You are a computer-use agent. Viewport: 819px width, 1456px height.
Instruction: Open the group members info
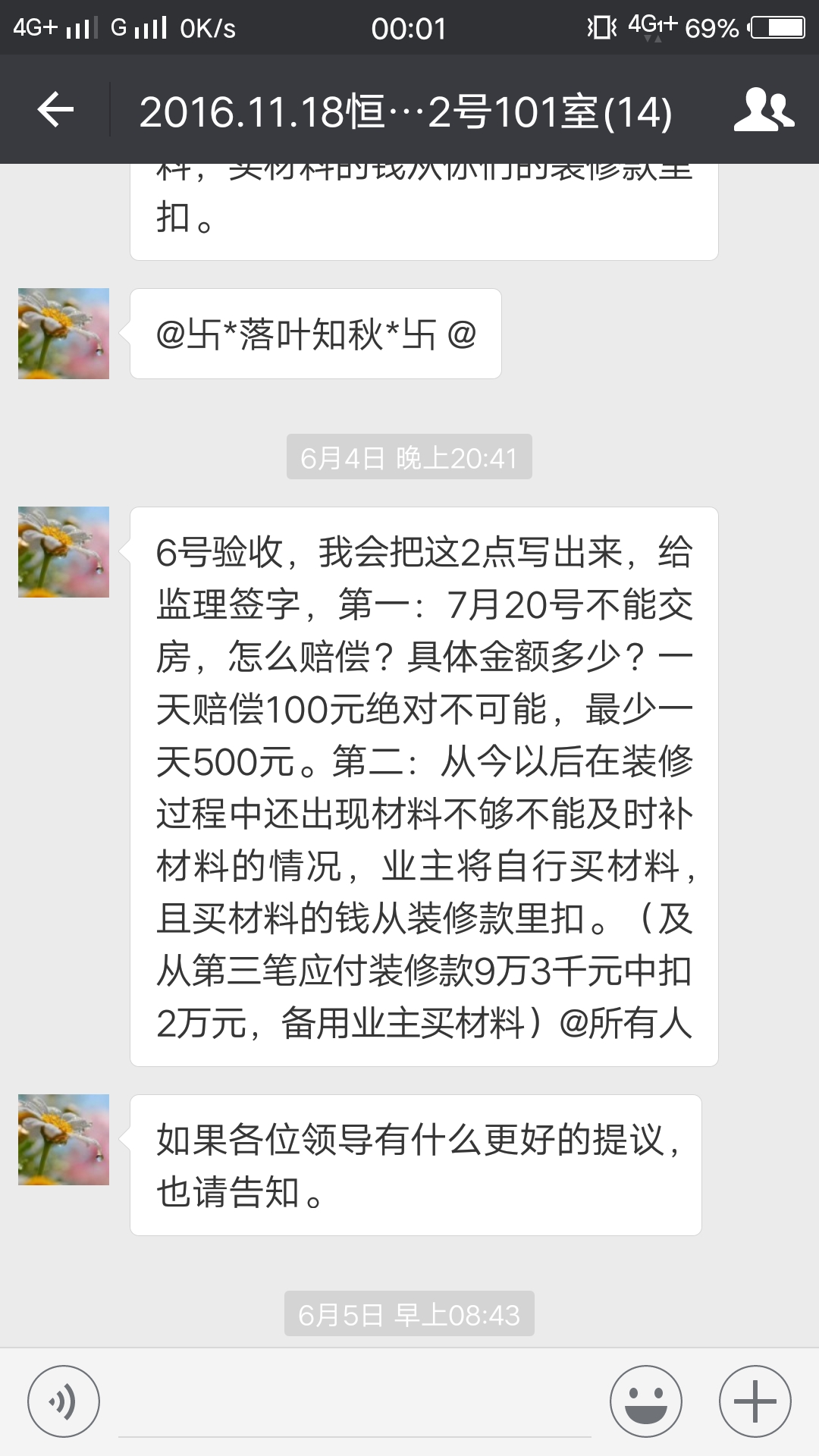763,111
